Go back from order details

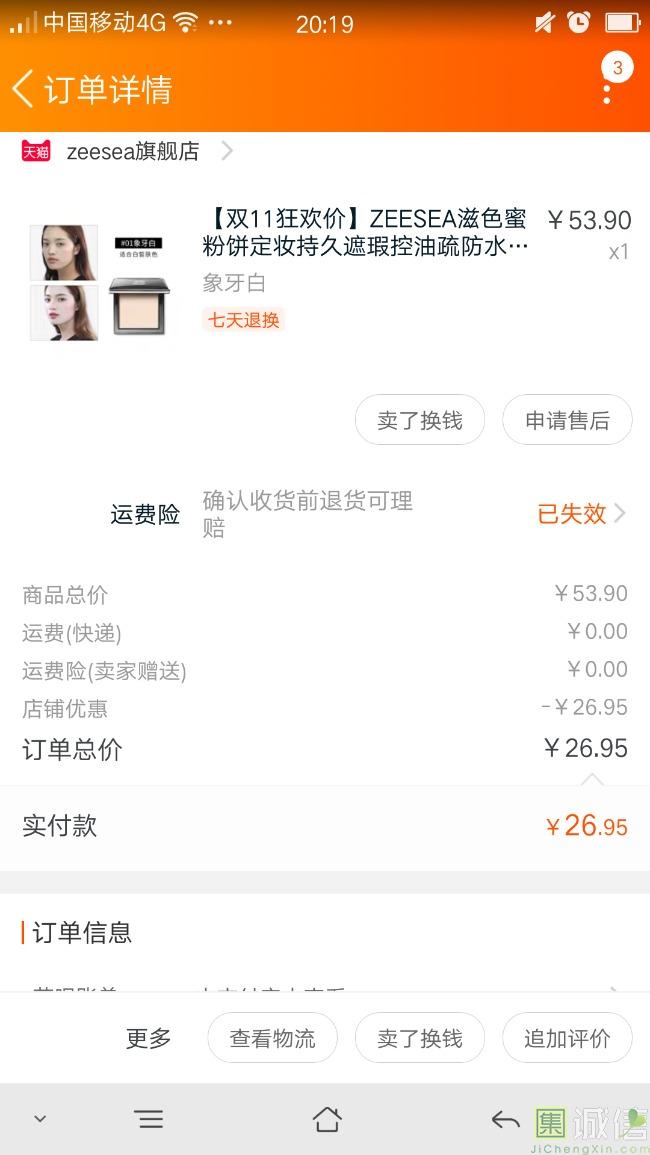(24, 89)
